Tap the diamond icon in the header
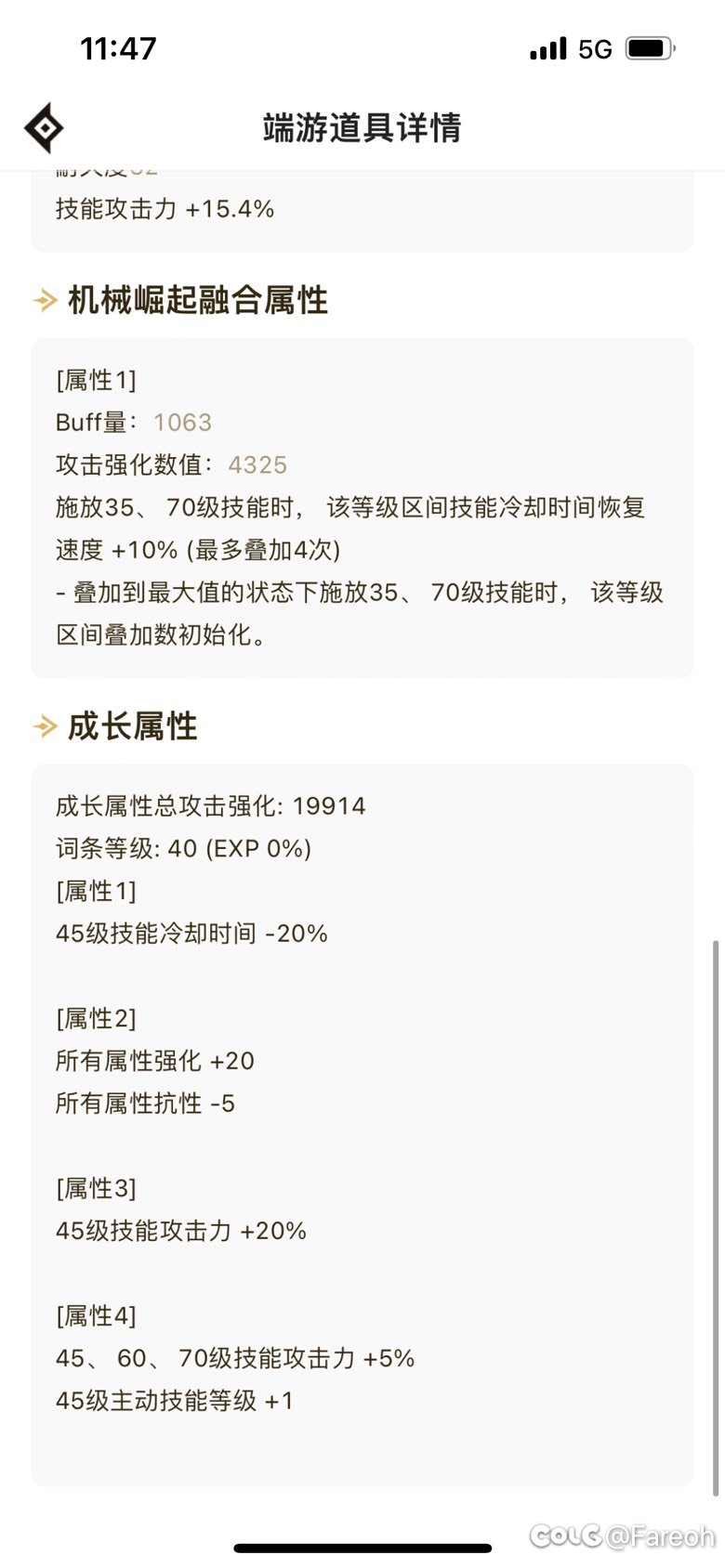The image size is (725, 1568). (x=44, y=128)
